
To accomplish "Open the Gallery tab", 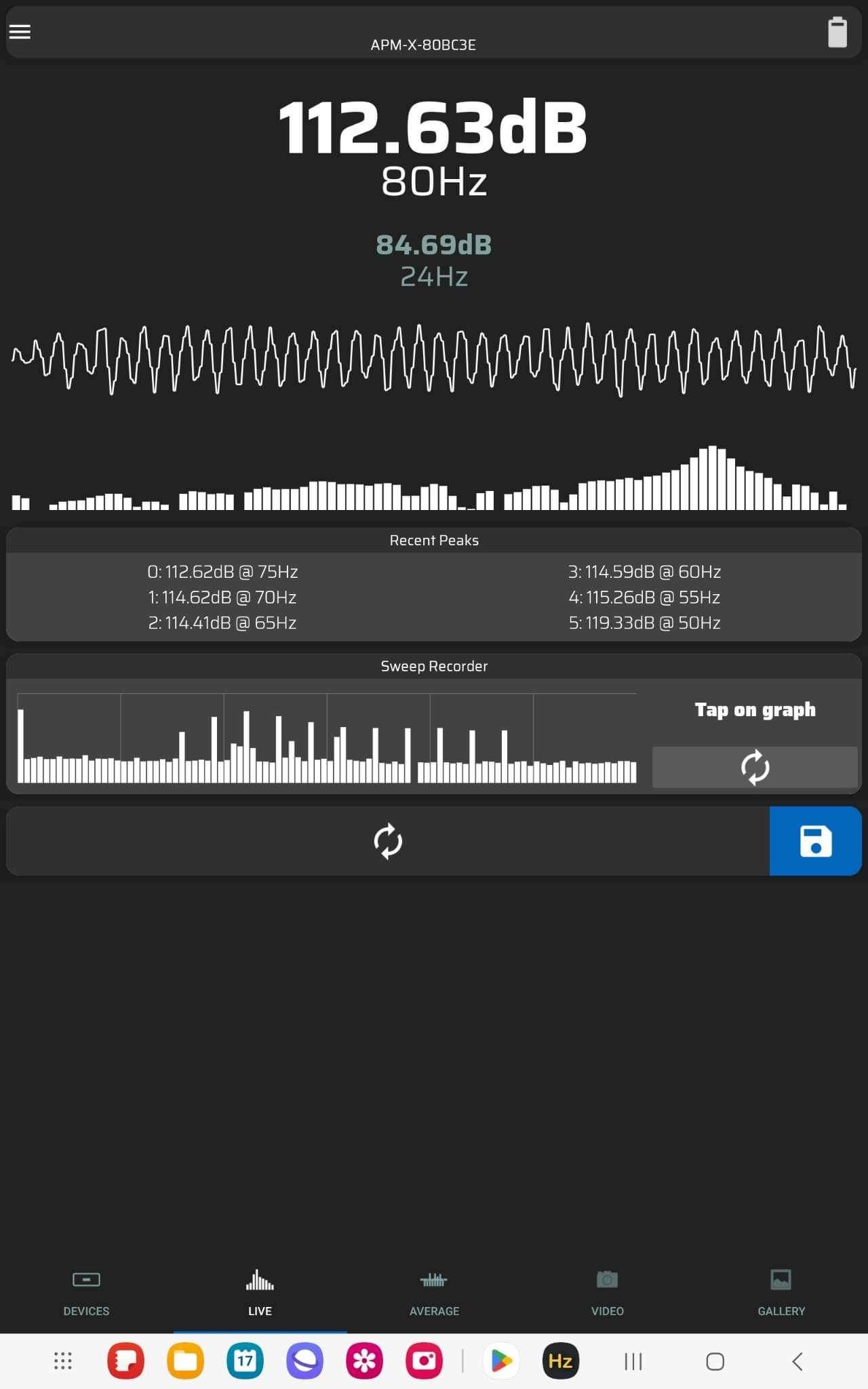I will (x=781, y=1293).
